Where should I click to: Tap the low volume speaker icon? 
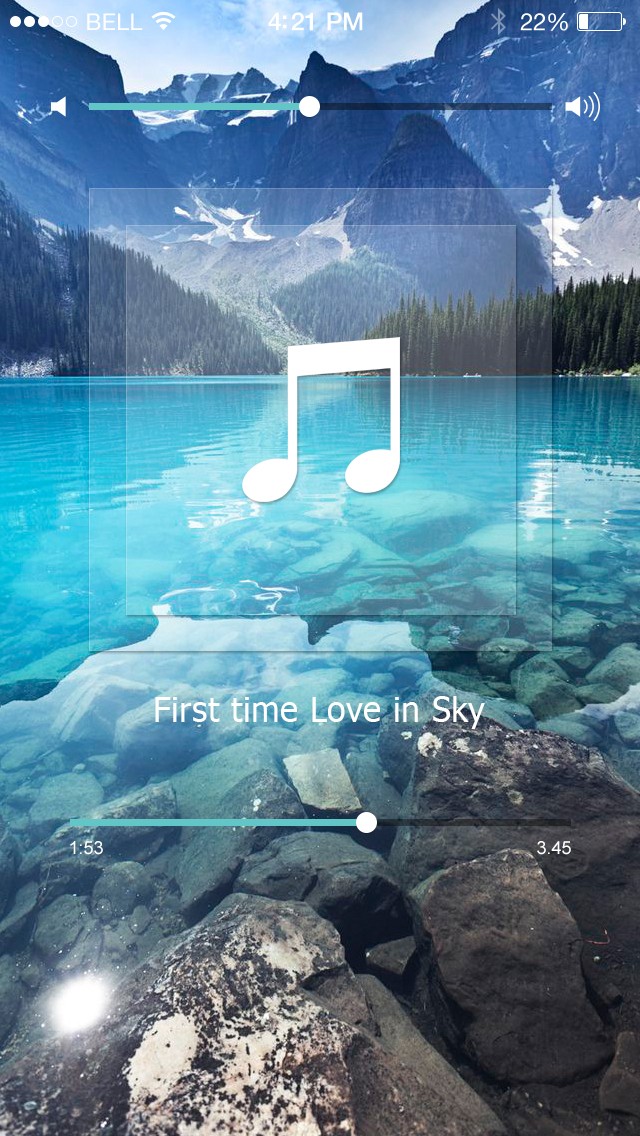[59, 106]
